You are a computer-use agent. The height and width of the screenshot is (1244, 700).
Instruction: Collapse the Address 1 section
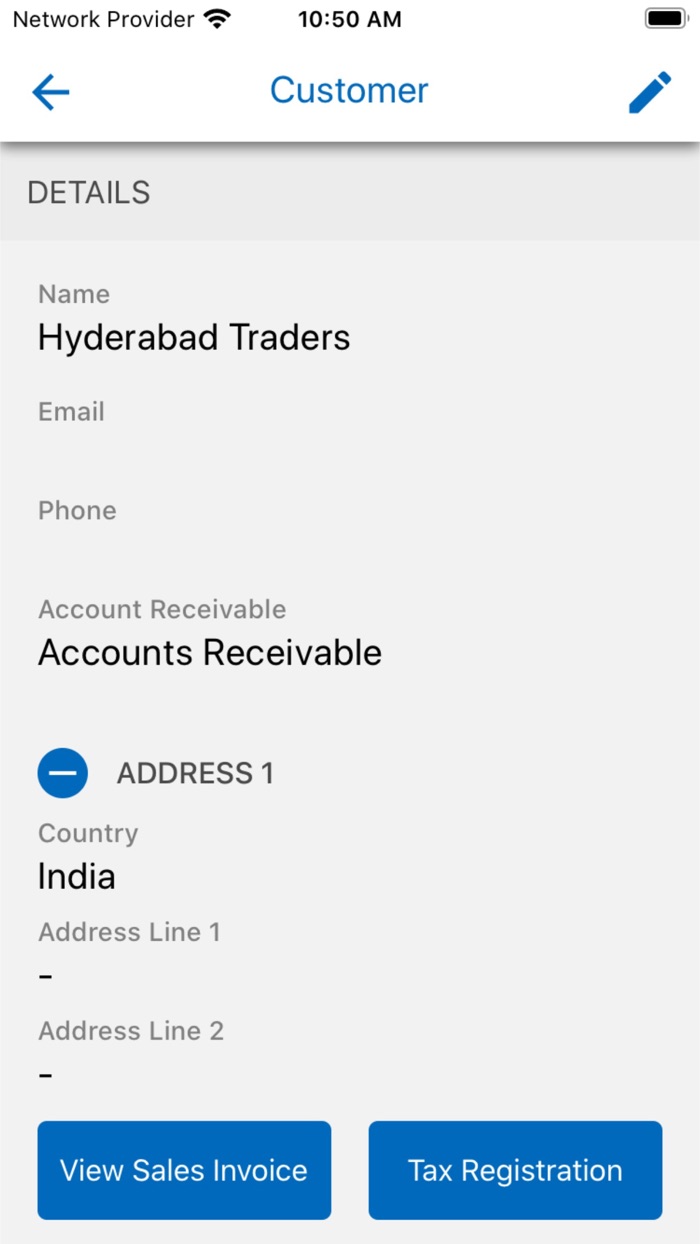63,773
